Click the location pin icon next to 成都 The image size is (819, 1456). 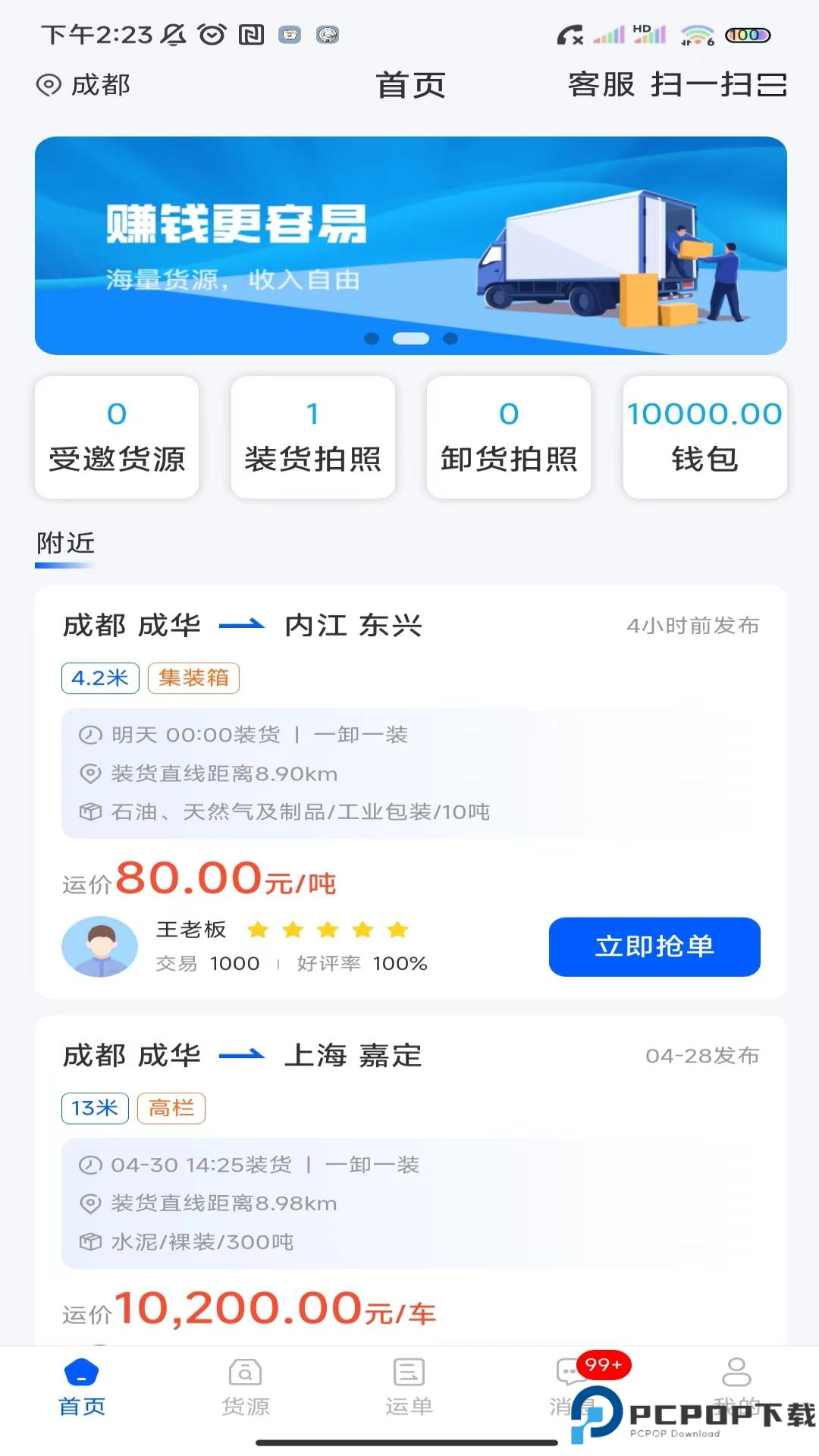point(48,86)
